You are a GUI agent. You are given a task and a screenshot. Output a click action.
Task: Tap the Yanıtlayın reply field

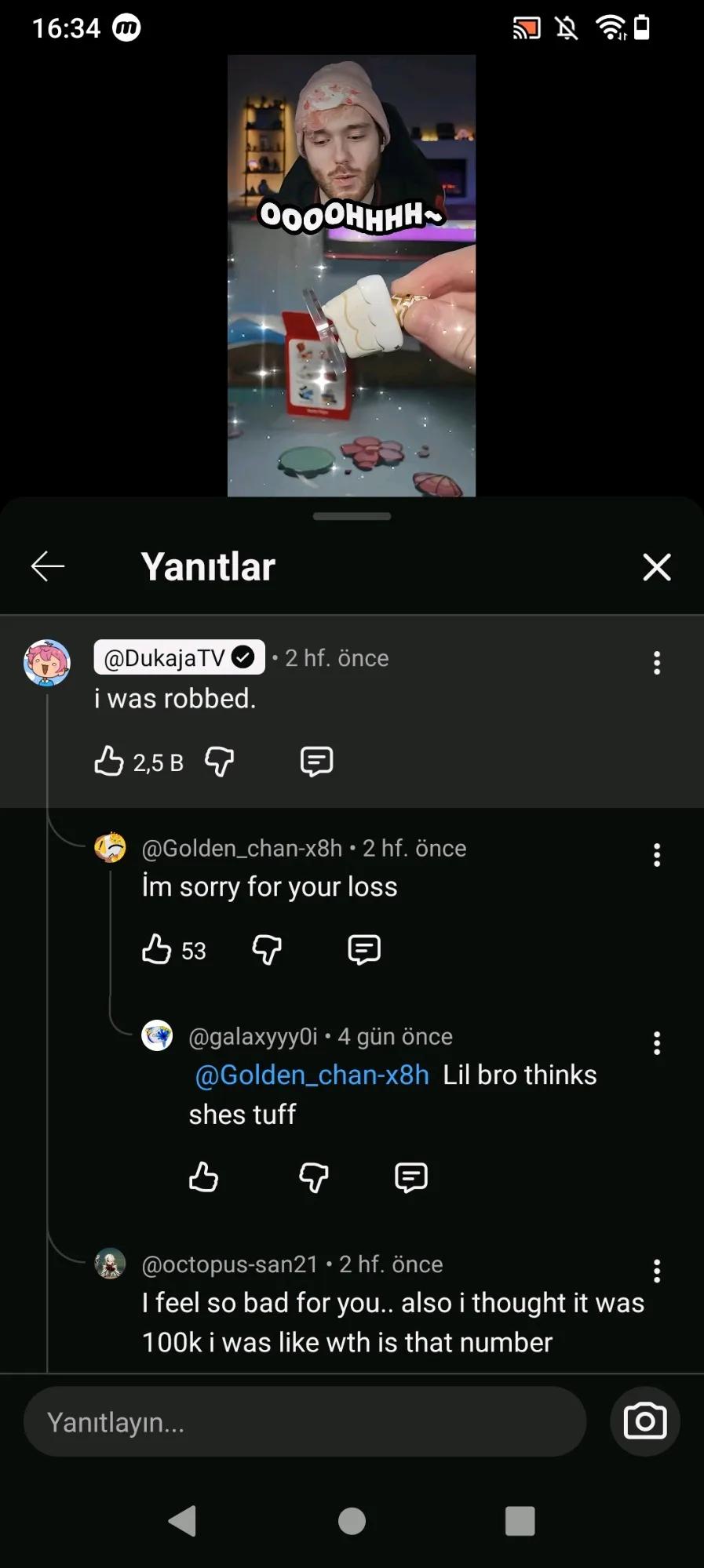(x=305, y=1421)
